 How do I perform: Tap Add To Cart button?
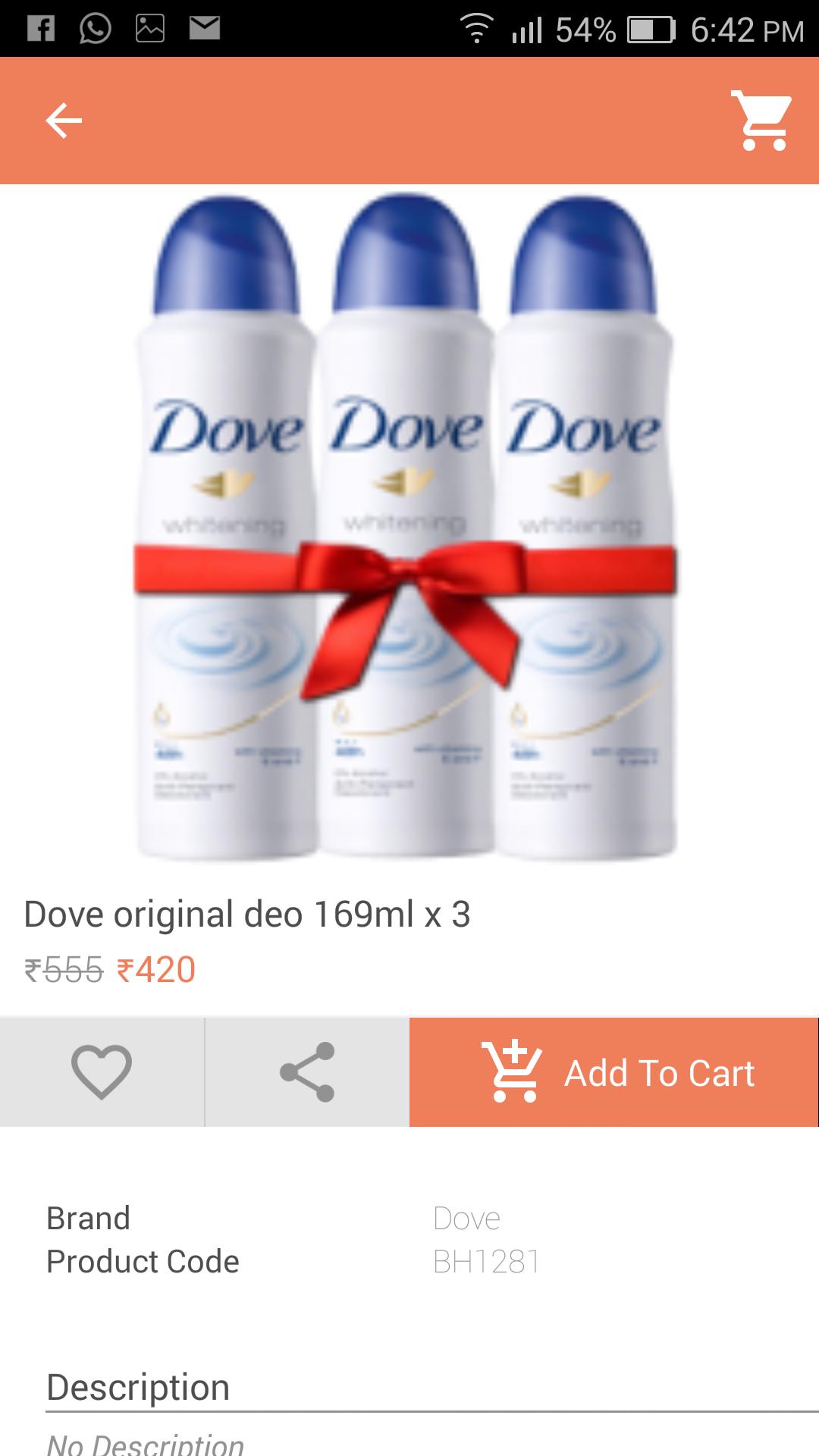coord(613,1072)
